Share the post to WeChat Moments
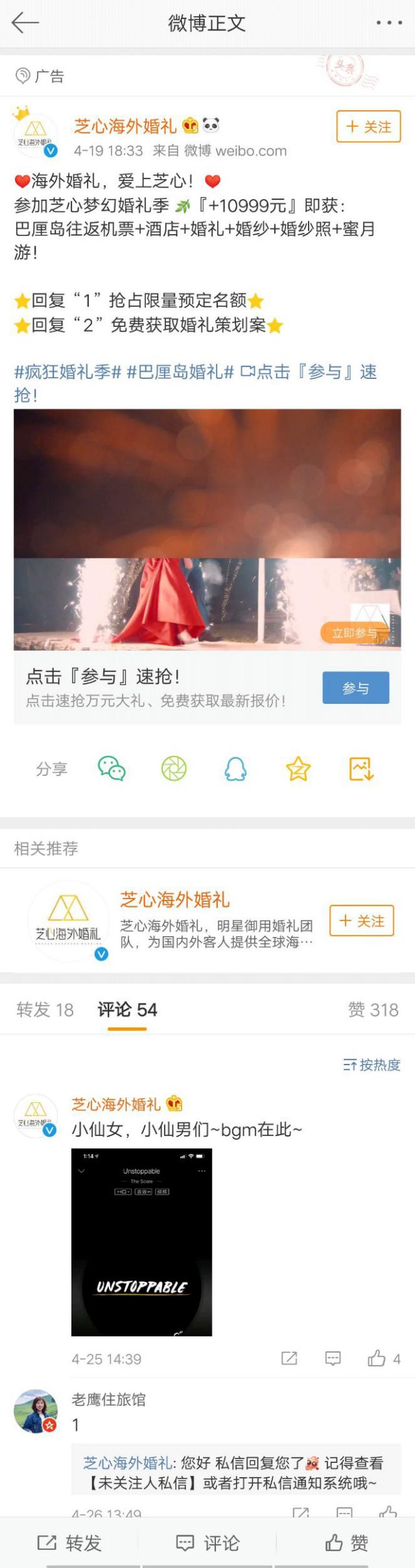The image size is (415, 1568). tap(174, 769)
